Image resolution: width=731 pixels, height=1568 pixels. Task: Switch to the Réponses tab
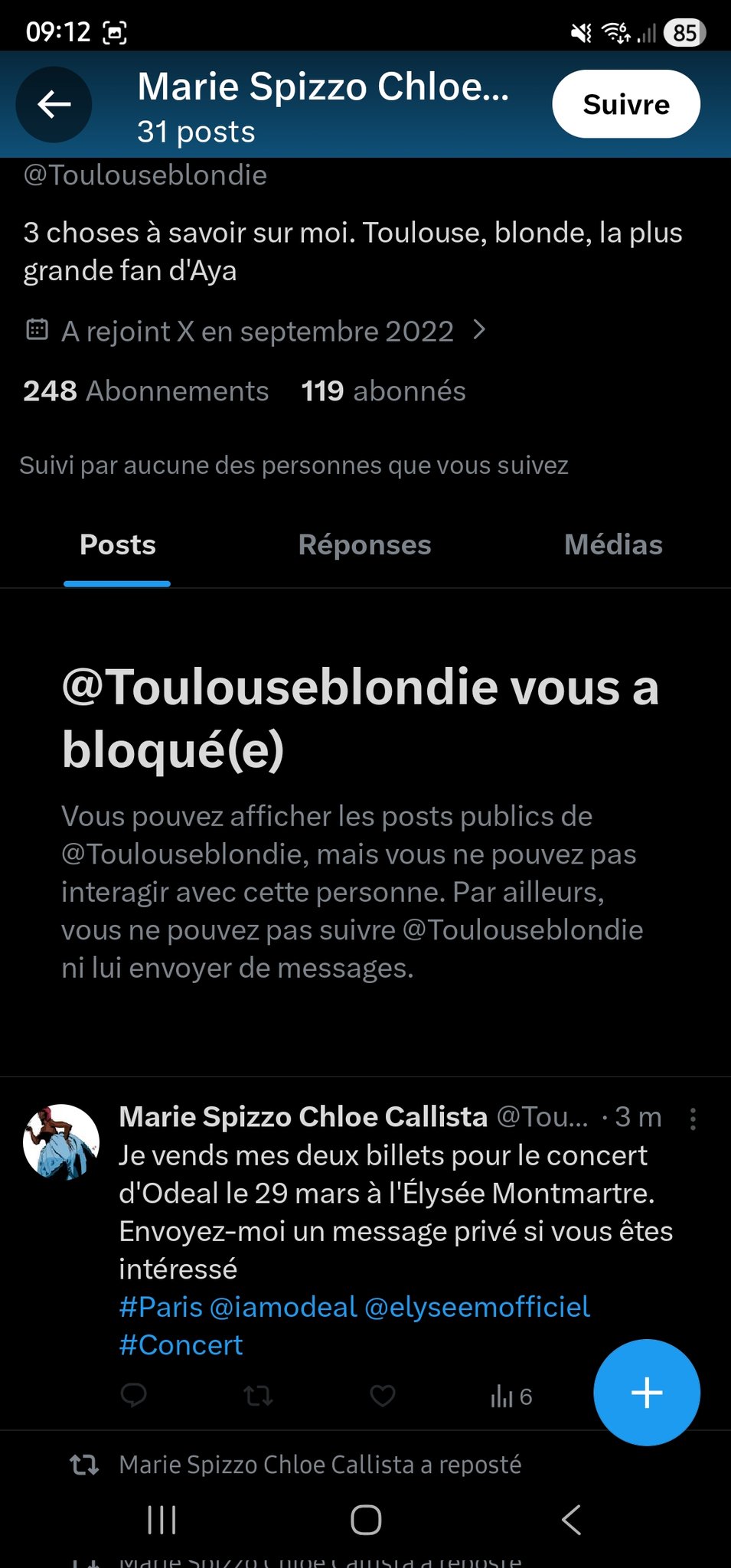point(364,545)
